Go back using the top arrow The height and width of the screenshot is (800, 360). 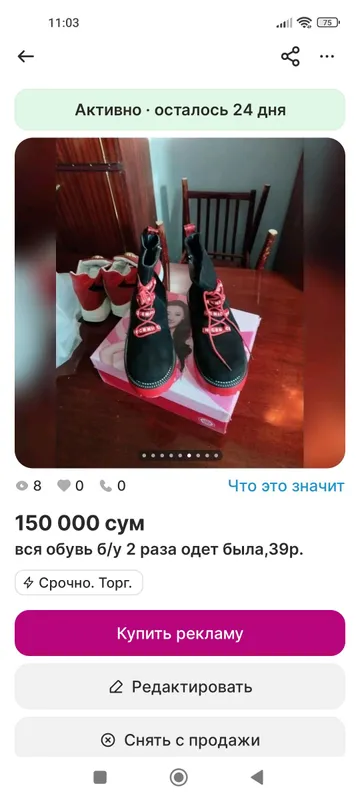tap(25, 57)
